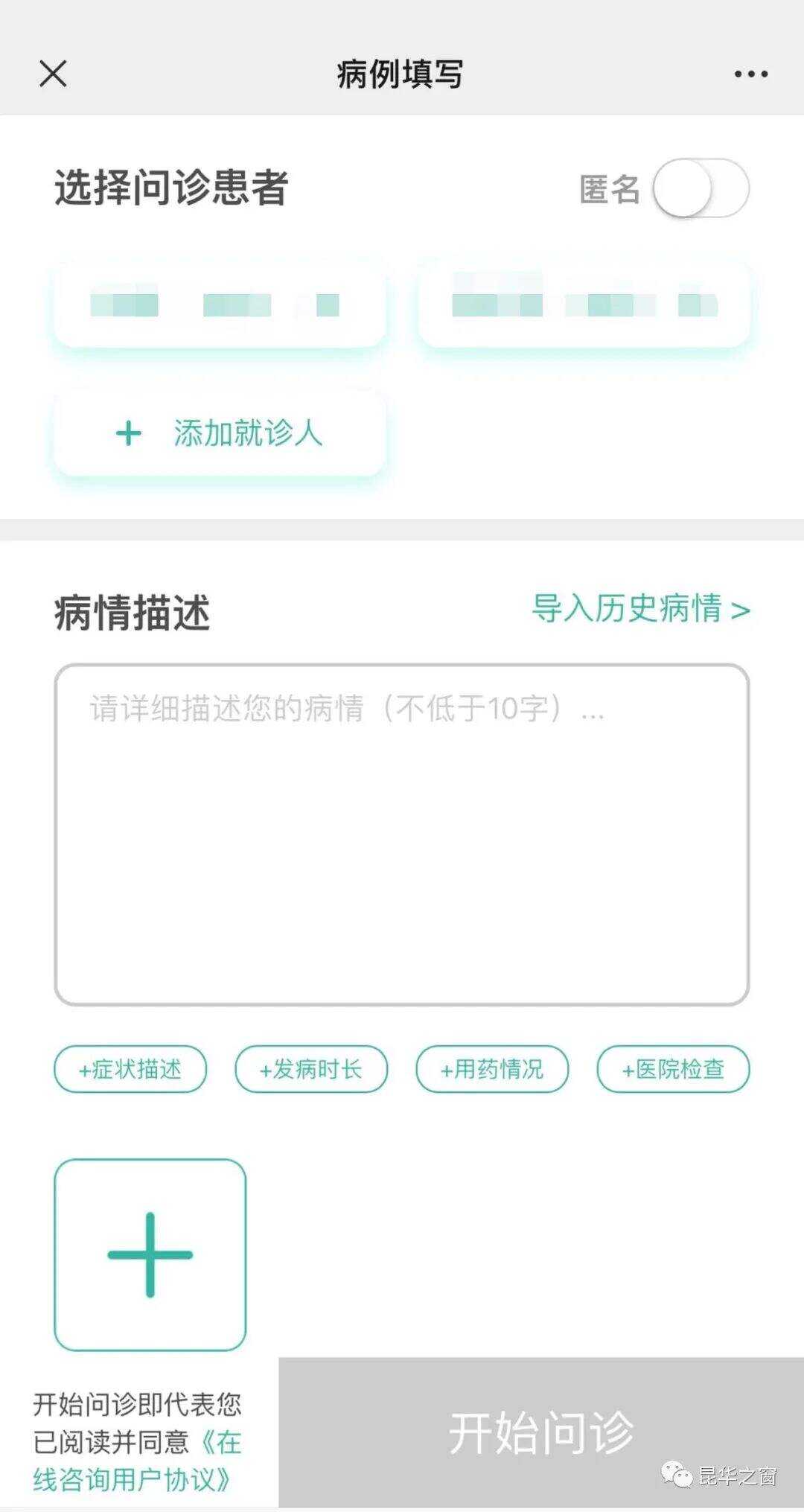Select the 医院检查 chip

[673, 1070]
